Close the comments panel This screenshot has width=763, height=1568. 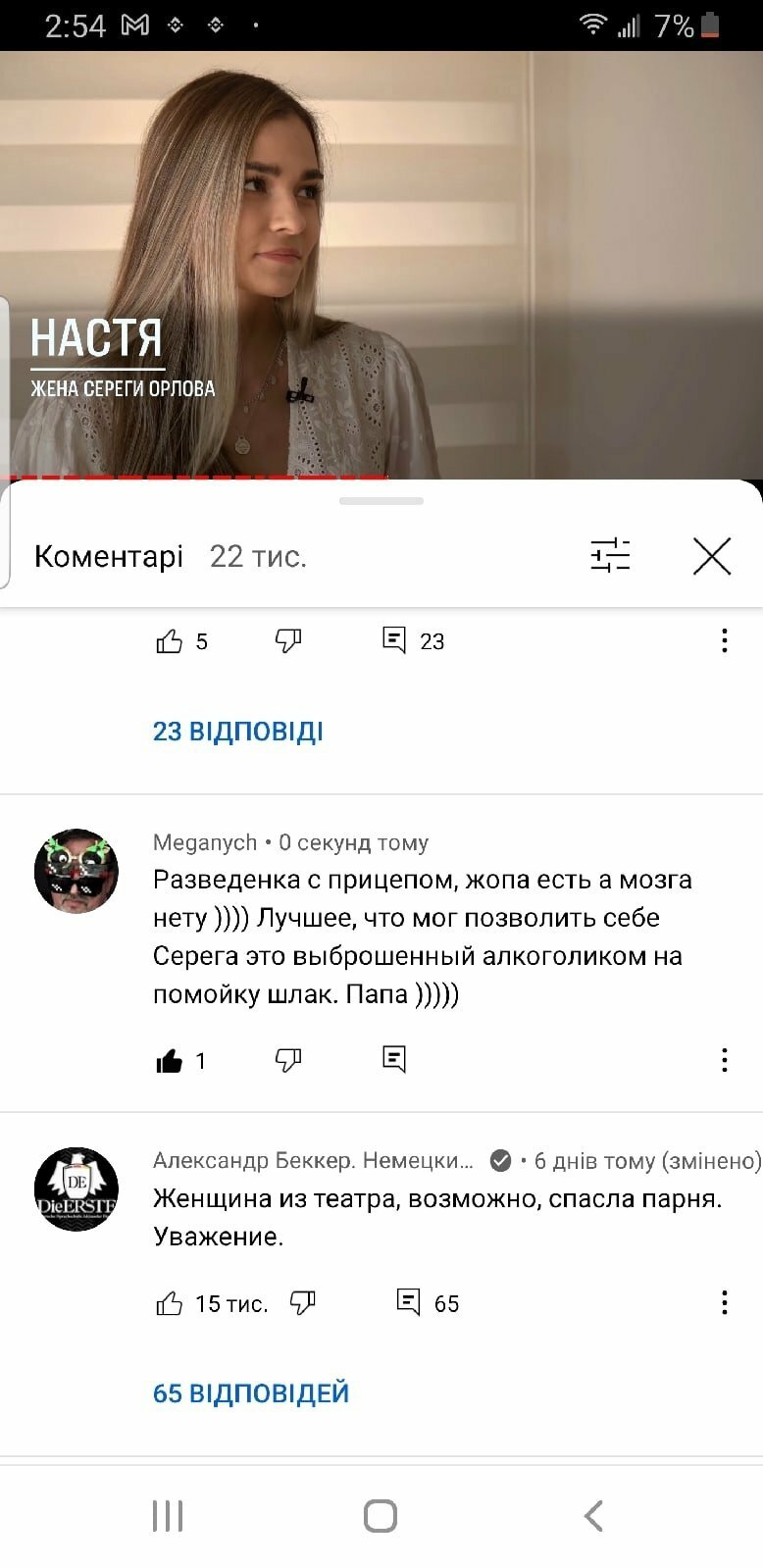(711, 555)
